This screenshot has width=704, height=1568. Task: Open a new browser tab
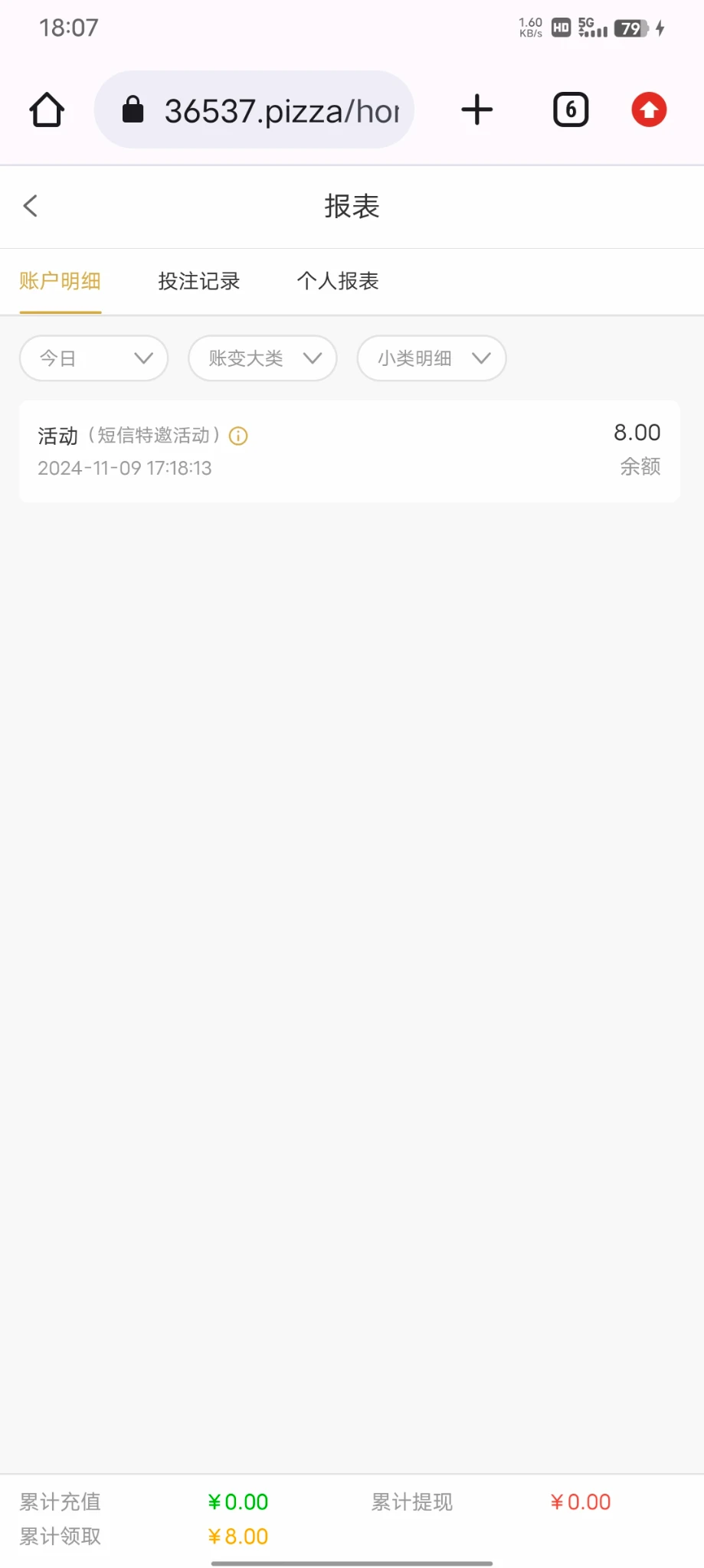476,109
